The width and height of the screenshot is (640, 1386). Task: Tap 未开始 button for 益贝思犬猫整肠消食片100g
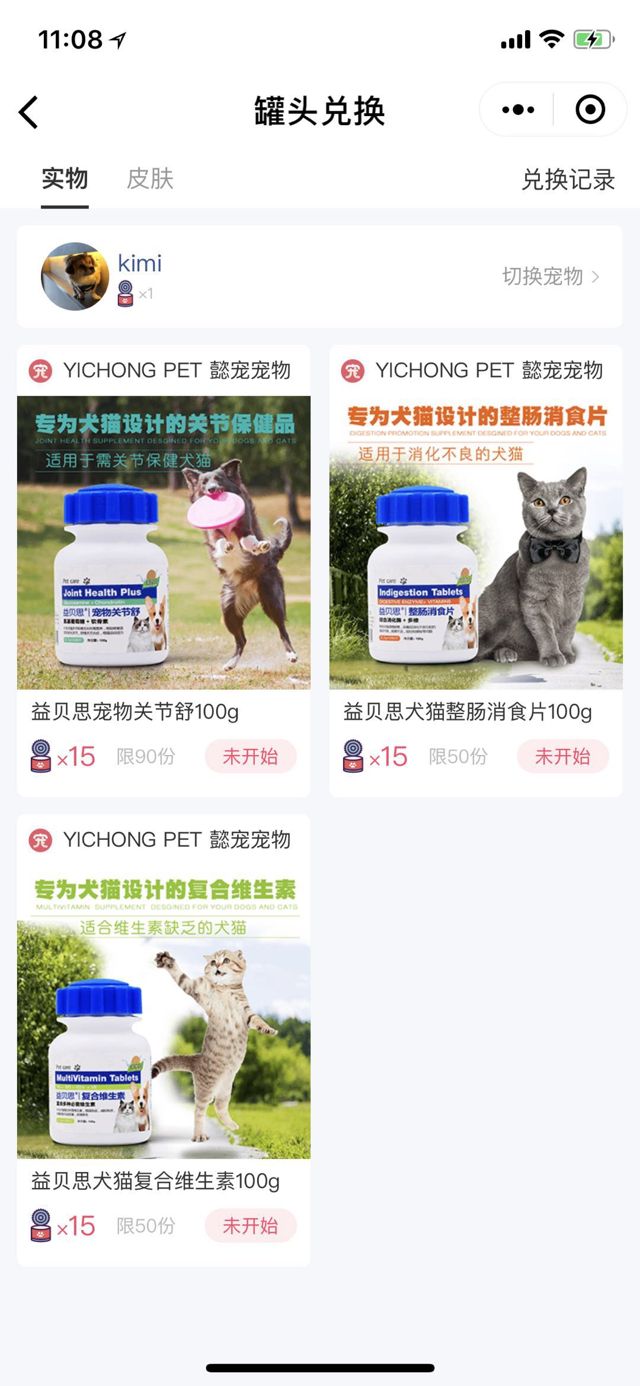click(562, 756)
